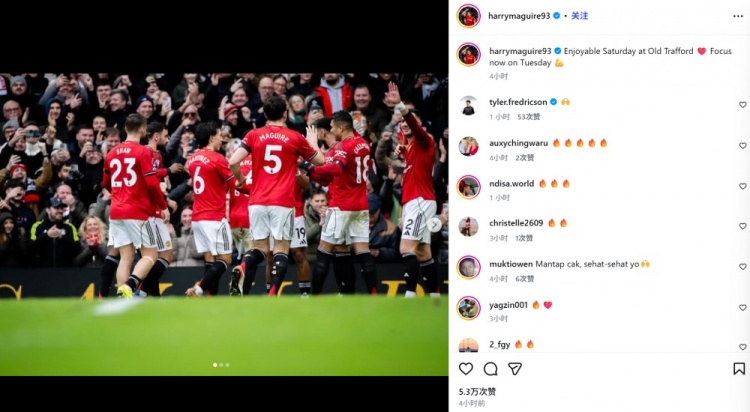
Task: Like auxychingwaru's comment
Action: (742, 146)
